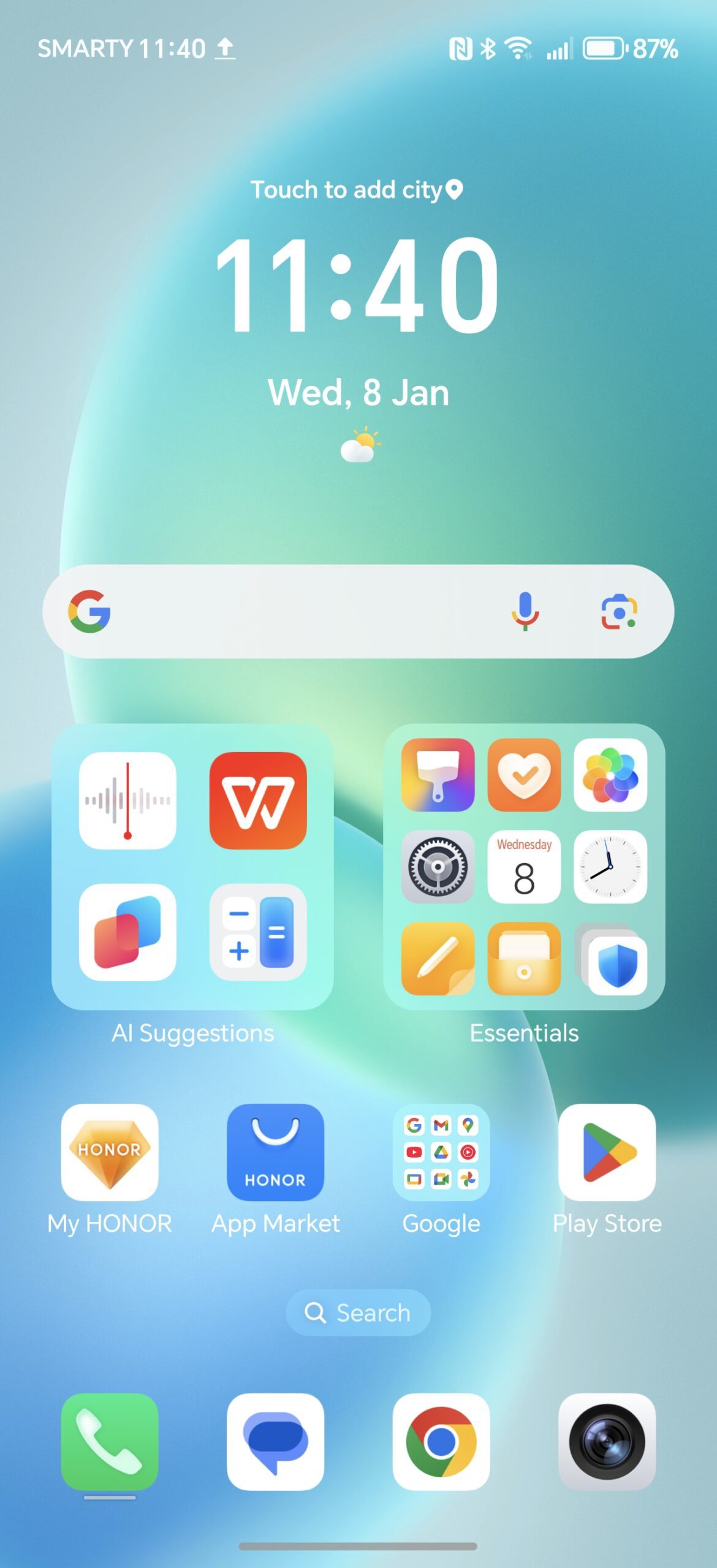Open the Themes paintbrush app
This screenshot has height=1568, width=717.
[438, 775]
